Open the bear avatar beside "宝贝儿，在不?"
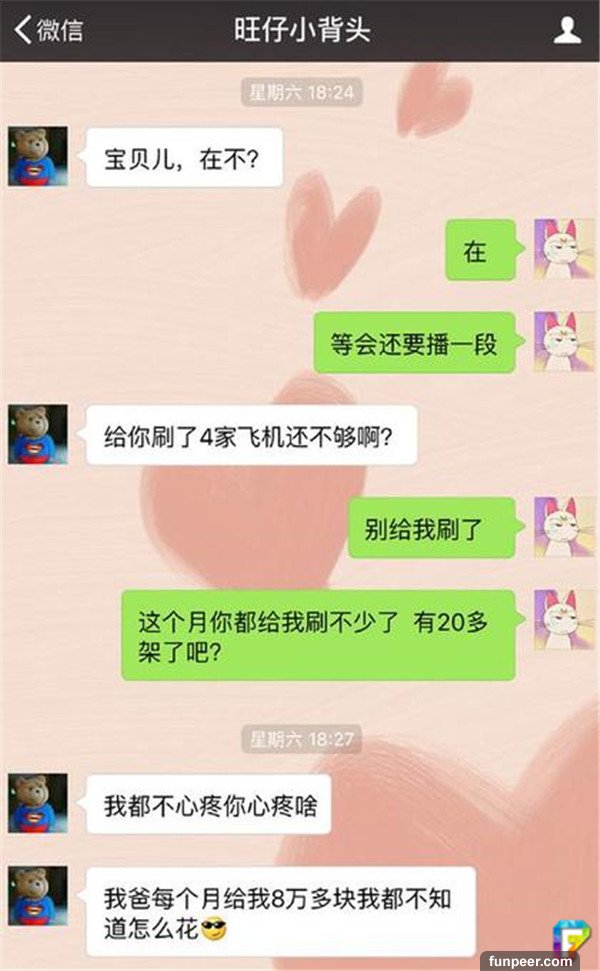This screenshot has width=600, height=971. pyautogui.click(x=38, y=156)
